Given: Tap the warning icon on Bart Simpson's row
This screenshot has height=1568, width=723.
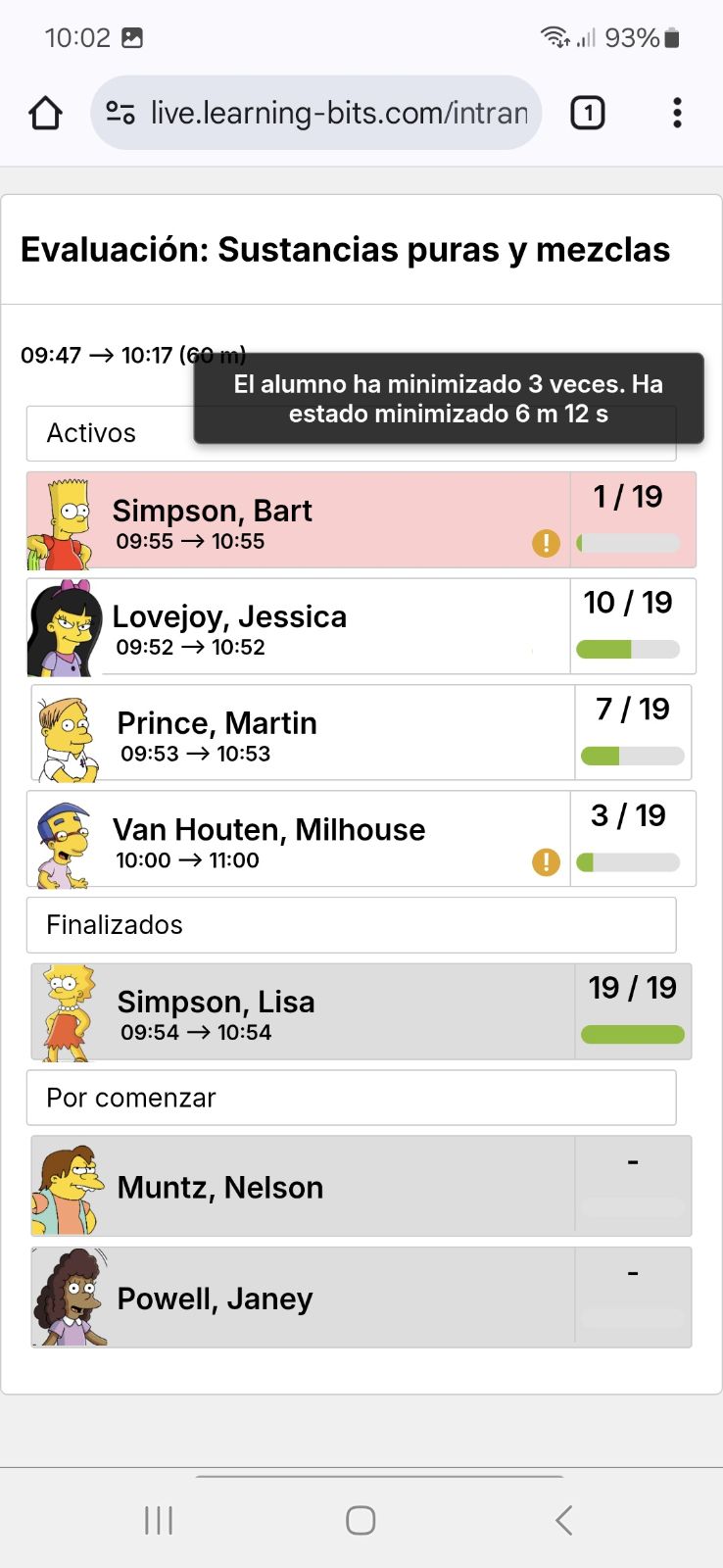Looking at the screenshot, I should coord(546,542).
